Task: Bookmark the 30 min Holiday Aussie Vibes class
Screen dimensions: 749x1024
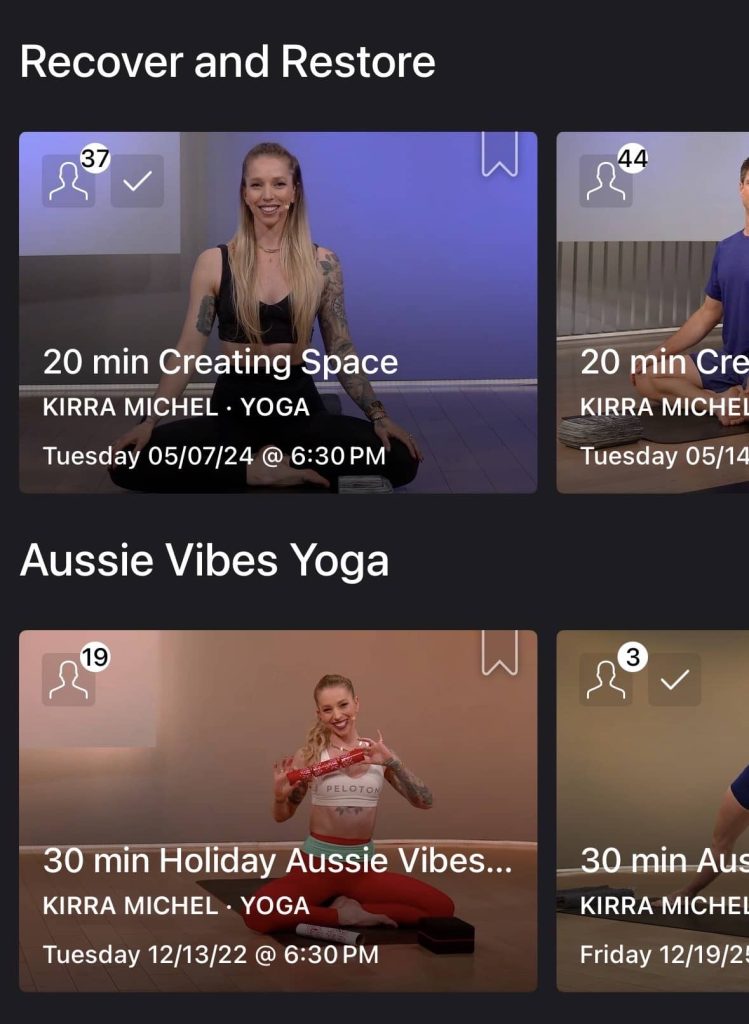Action: pos(500,653)
